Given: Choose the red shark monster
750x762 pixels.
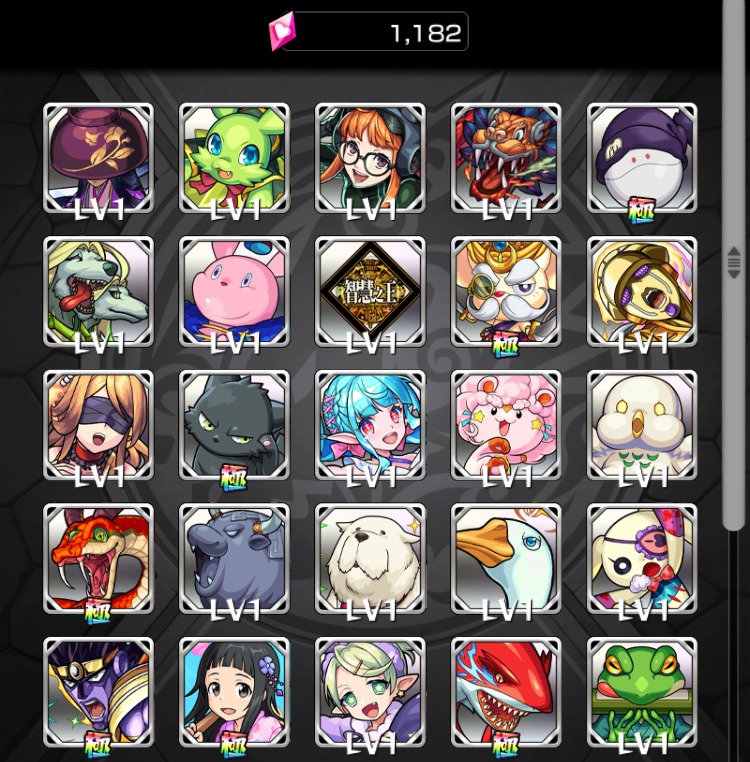Looking at the screenshot, I should click(506, 692).
